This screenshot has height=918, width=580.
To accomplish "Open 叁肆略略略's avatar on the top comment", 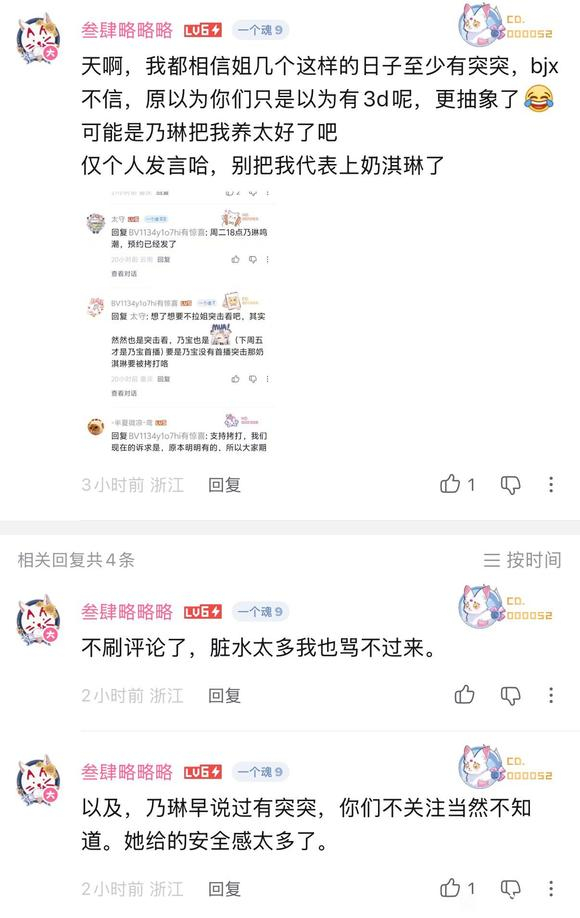I will pos(38,39).
